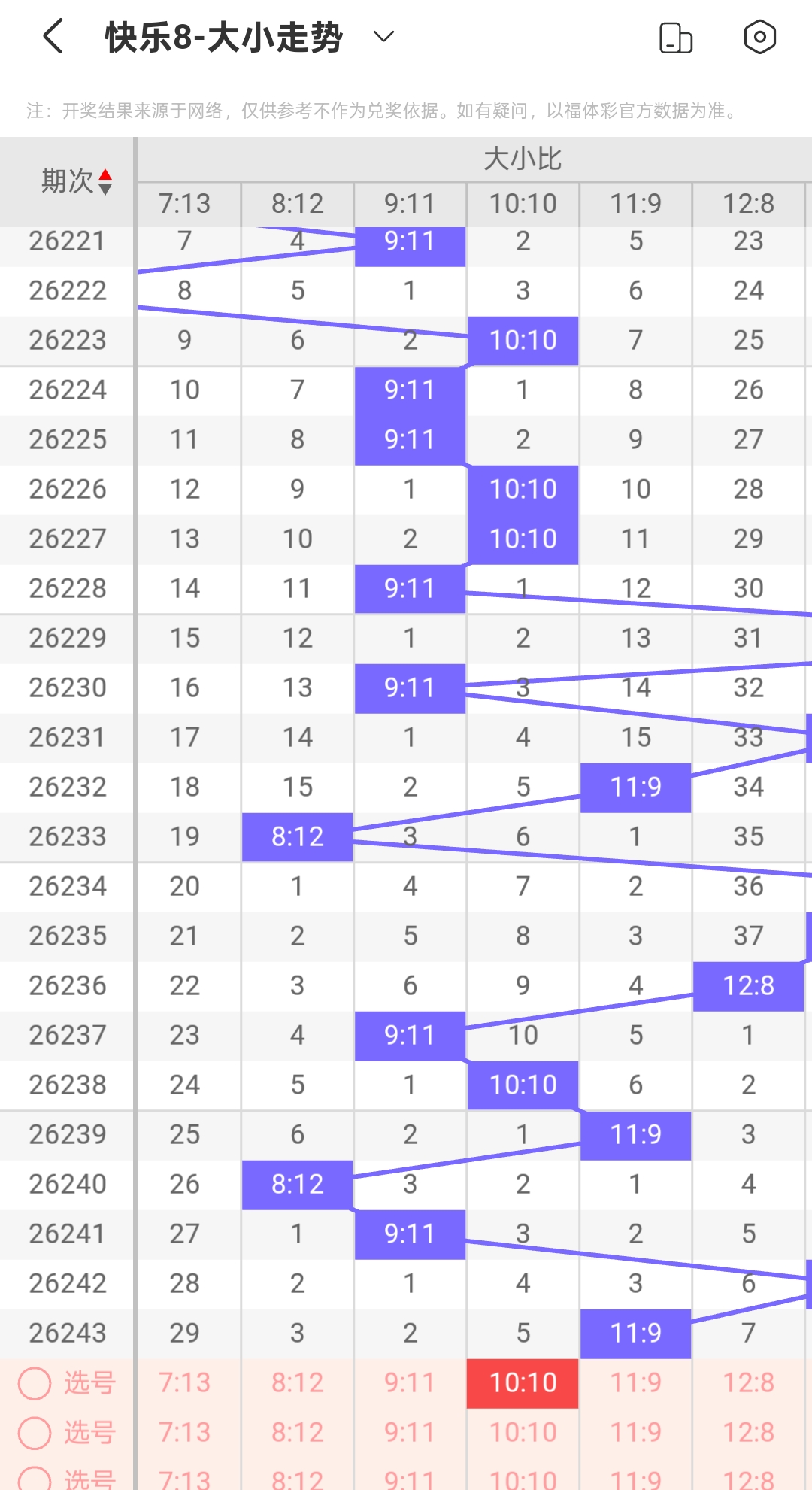Select 11:9 in first 选号 row
Image resolution: width=812 pixels, height=1490 pixels.
pos(636,1382)
